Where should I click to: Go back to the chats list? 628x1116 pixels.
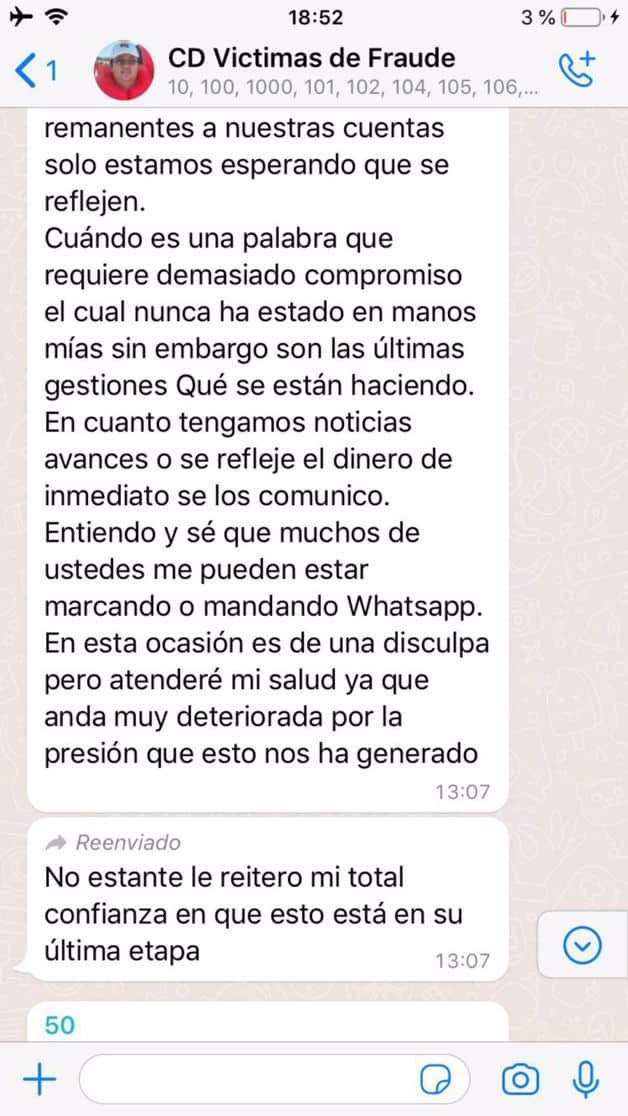pos(36,70)
